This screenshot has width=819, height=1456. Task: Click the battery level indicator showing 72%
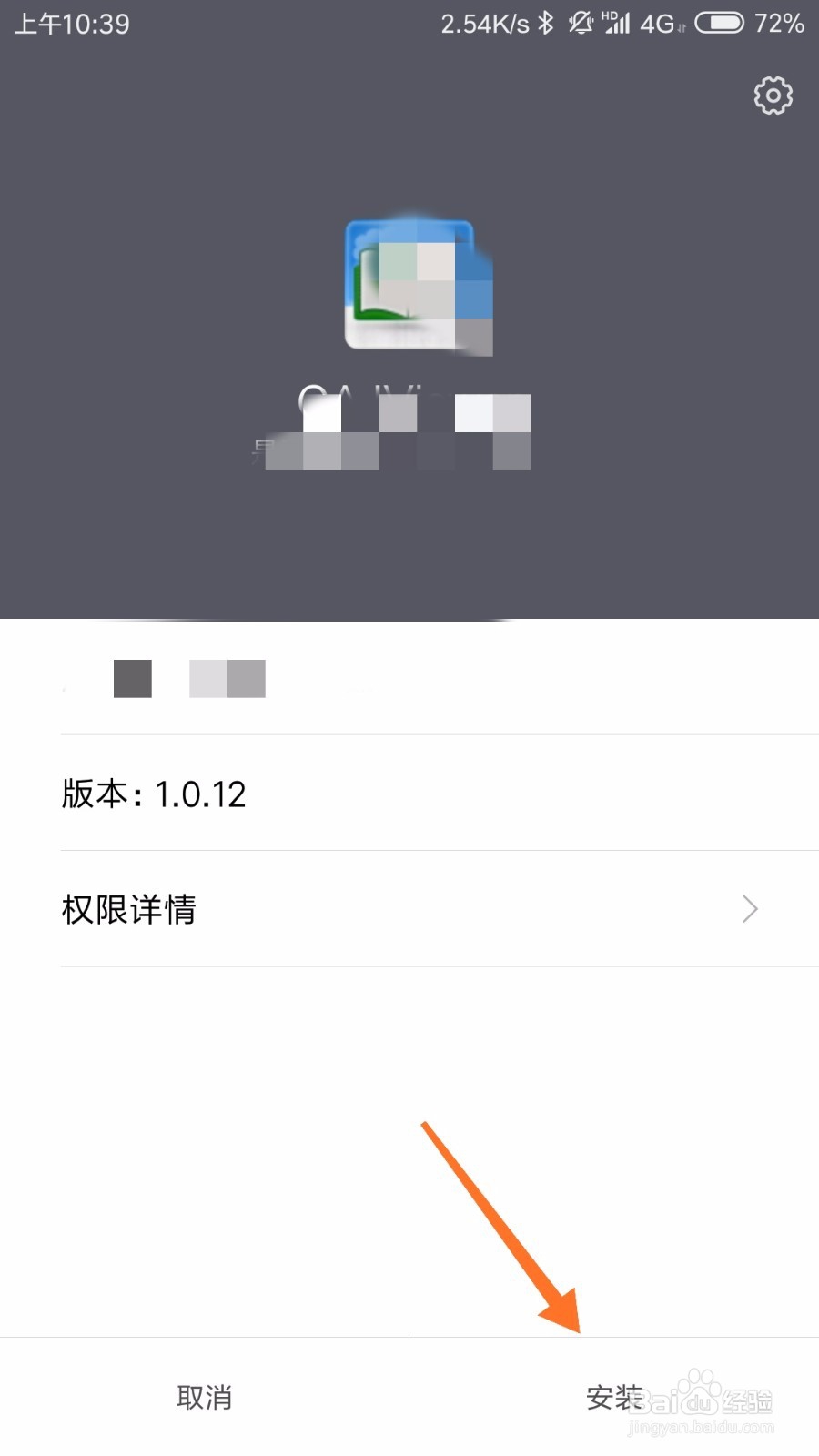tap(720, 22)
